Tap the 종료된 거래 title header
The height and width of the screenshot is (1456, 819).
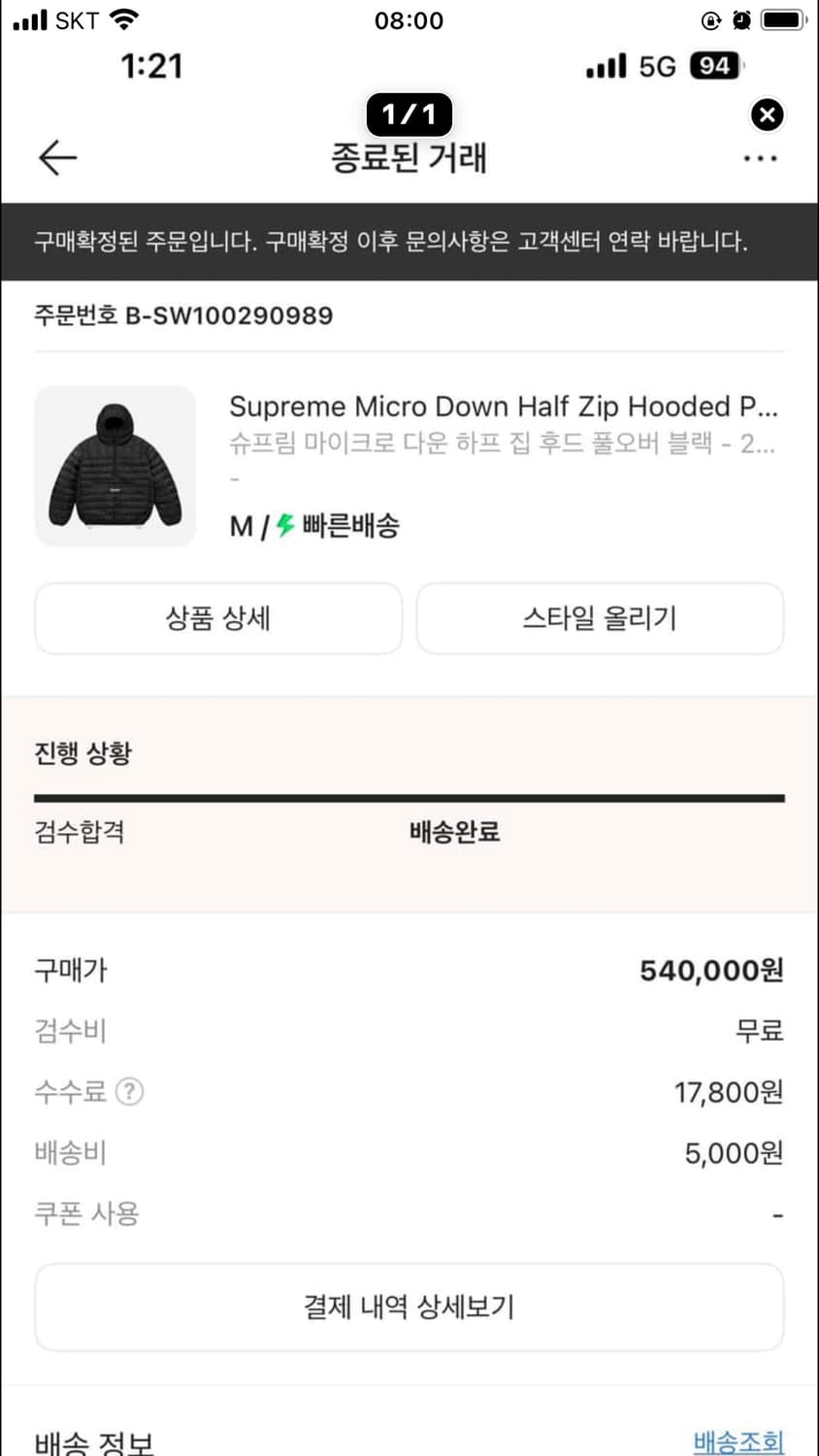pyautogui.click(x=409, y=157)
